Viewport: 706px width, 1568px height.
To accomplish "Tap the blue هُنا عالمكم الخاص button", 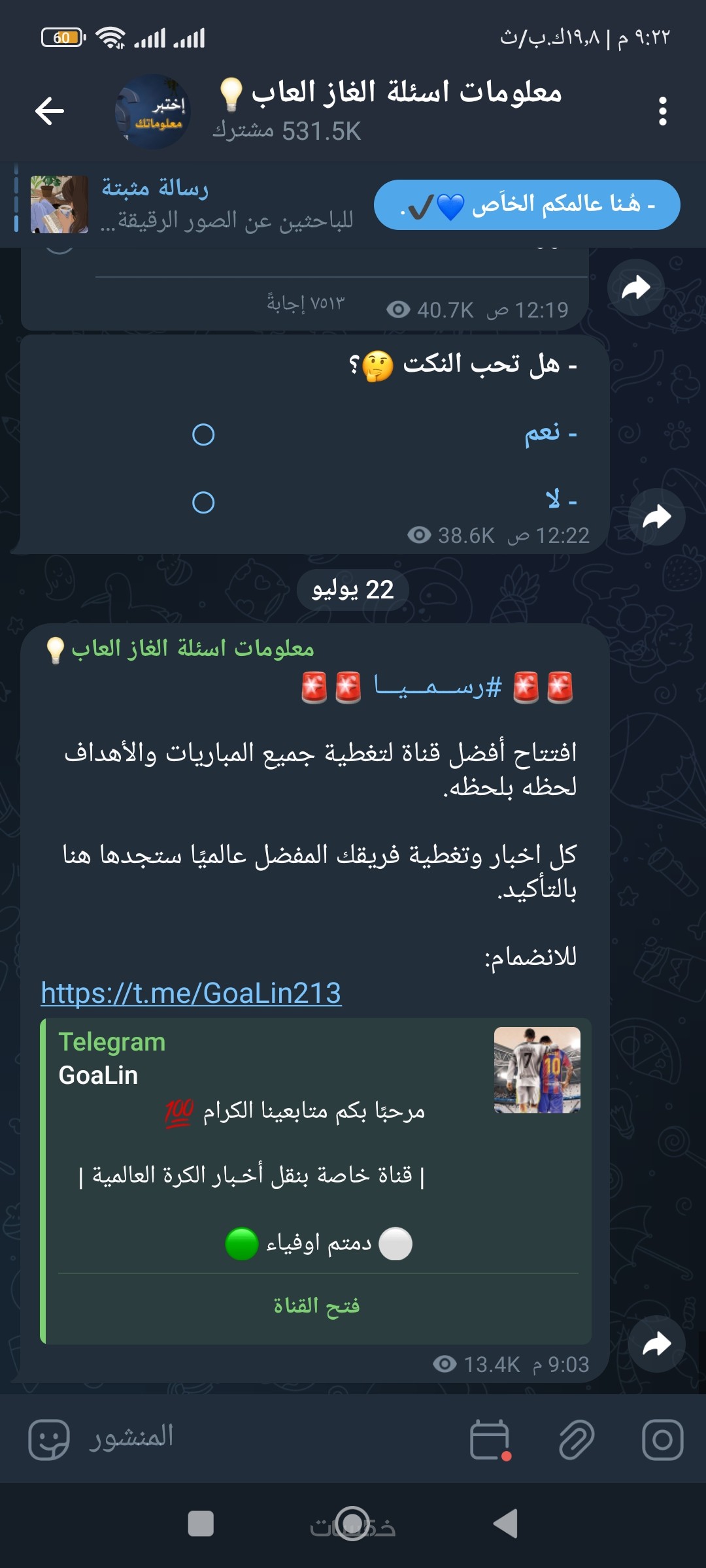I will point(527,204).
